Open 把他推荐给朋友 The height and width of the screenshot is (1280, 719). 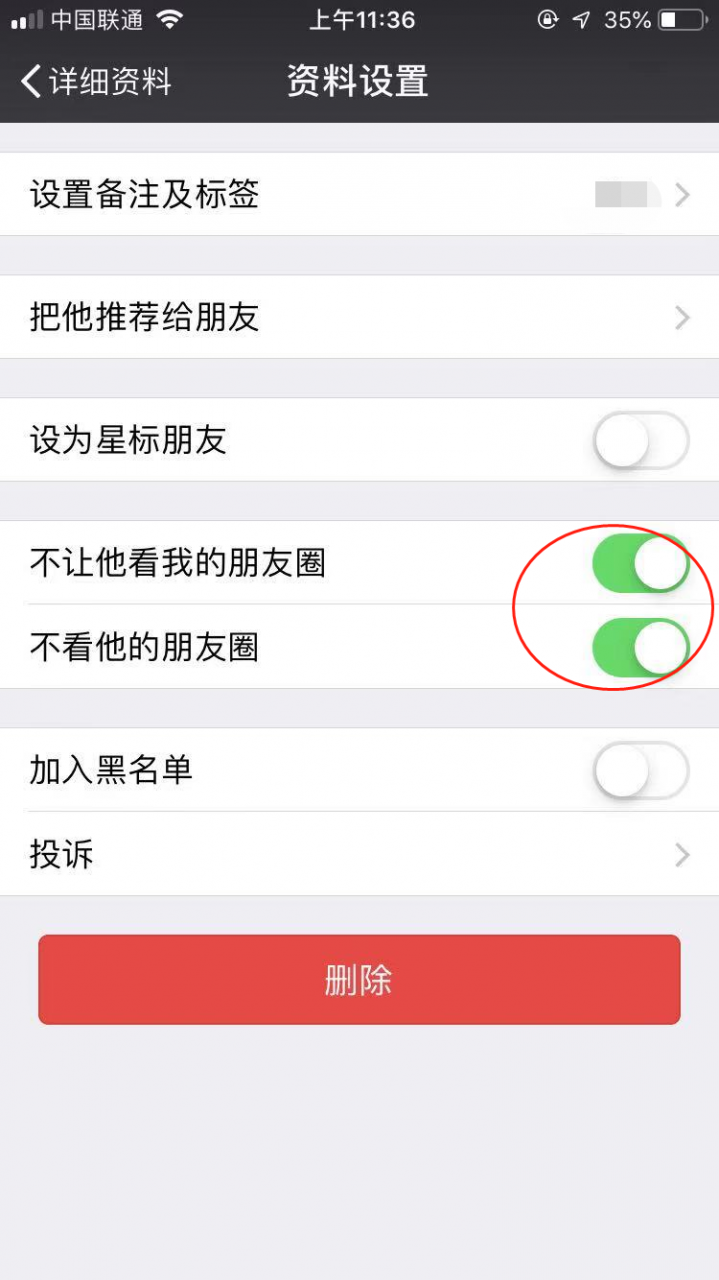(359, 318)
